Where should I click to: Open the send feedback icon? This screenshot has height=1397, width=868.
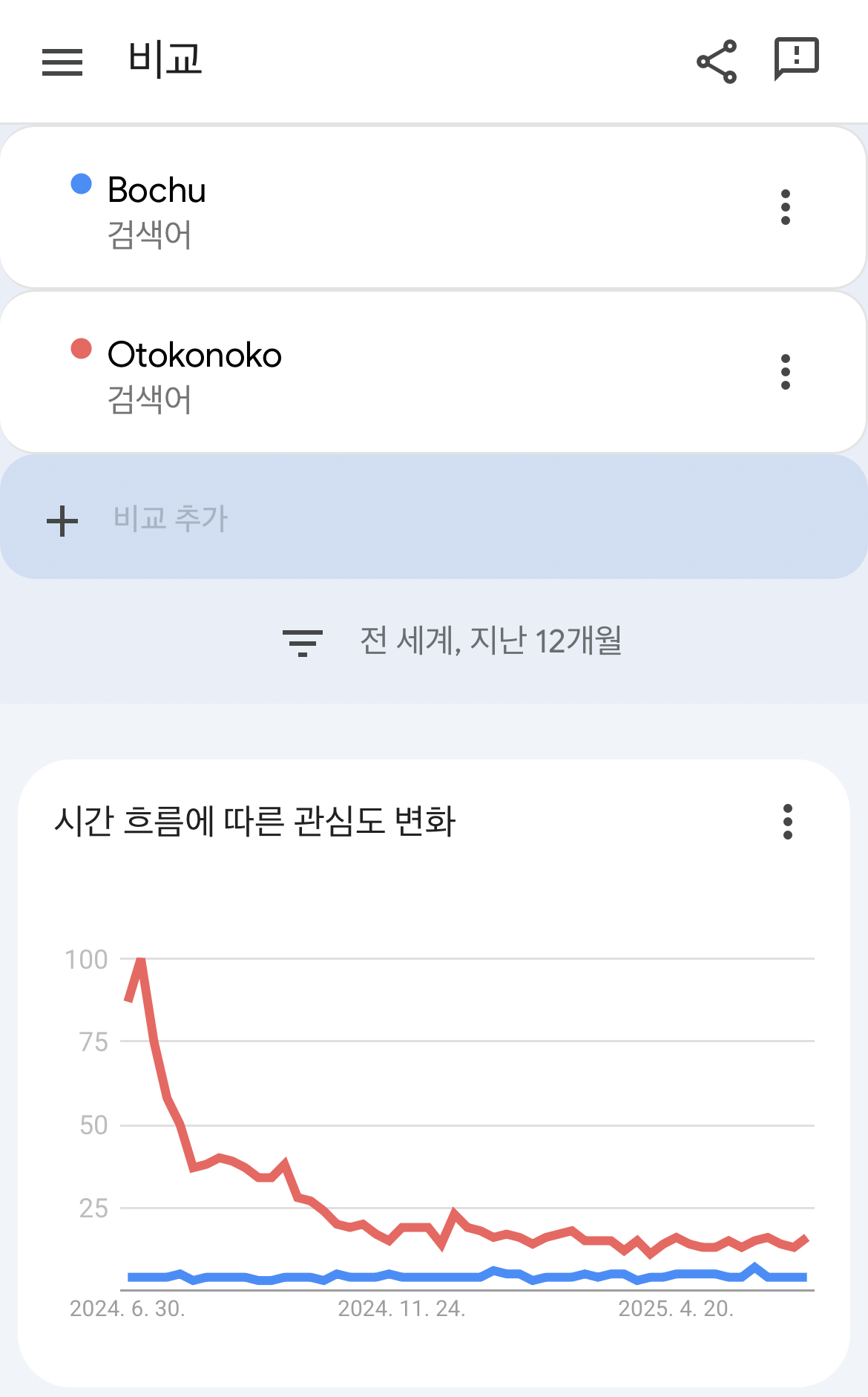(x=796, y=59)
